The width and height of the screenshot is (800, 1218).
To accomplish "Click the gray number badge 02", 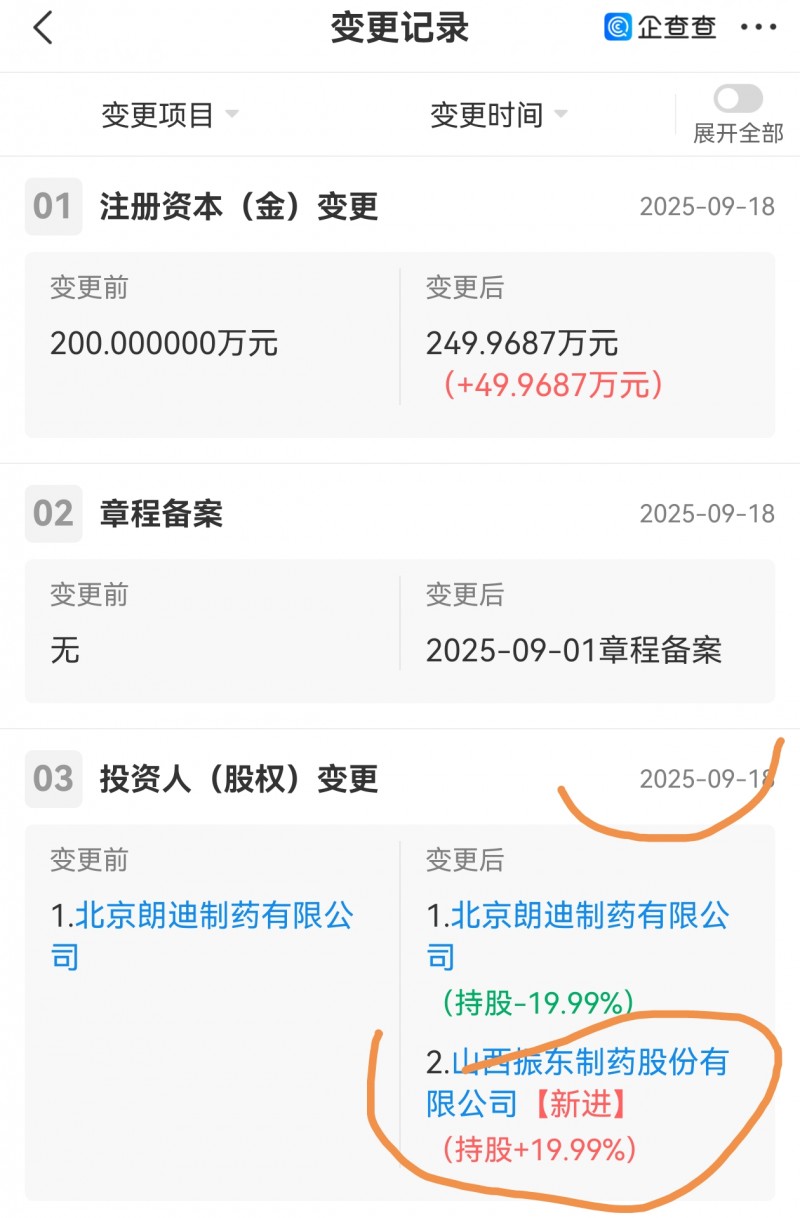I will 55,513.
